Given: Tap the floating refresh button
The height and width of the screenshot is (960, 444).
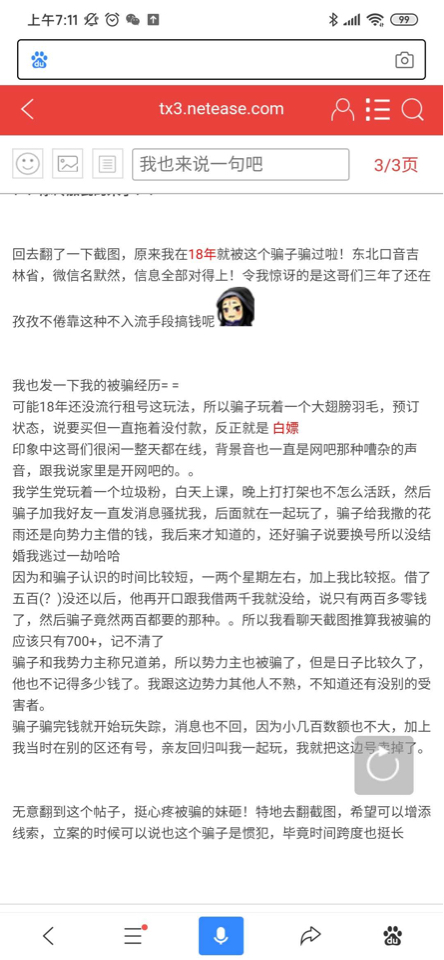Looking at the screenshot, I should (384, 765).
